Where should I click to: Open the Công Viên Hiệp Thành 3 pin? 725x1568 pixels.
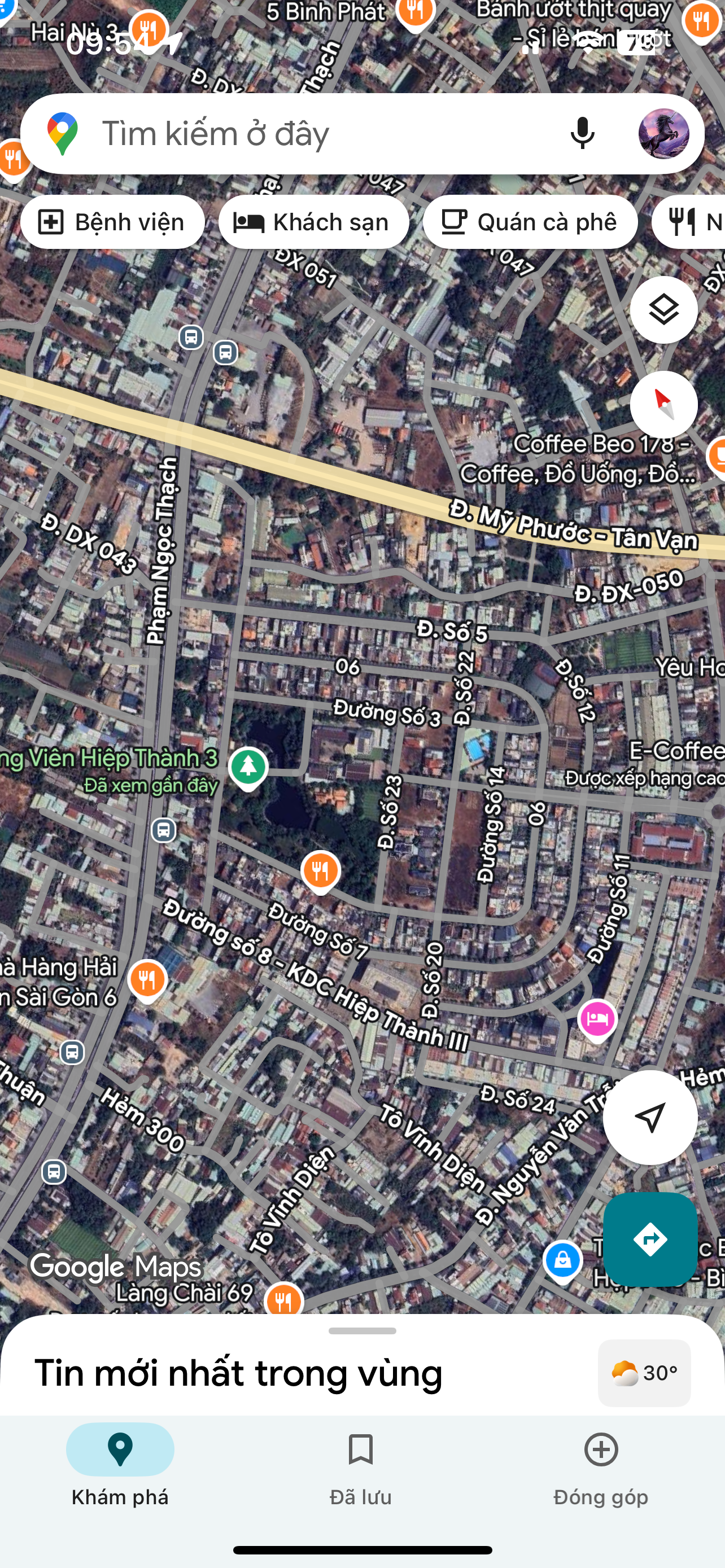(248, 767)
